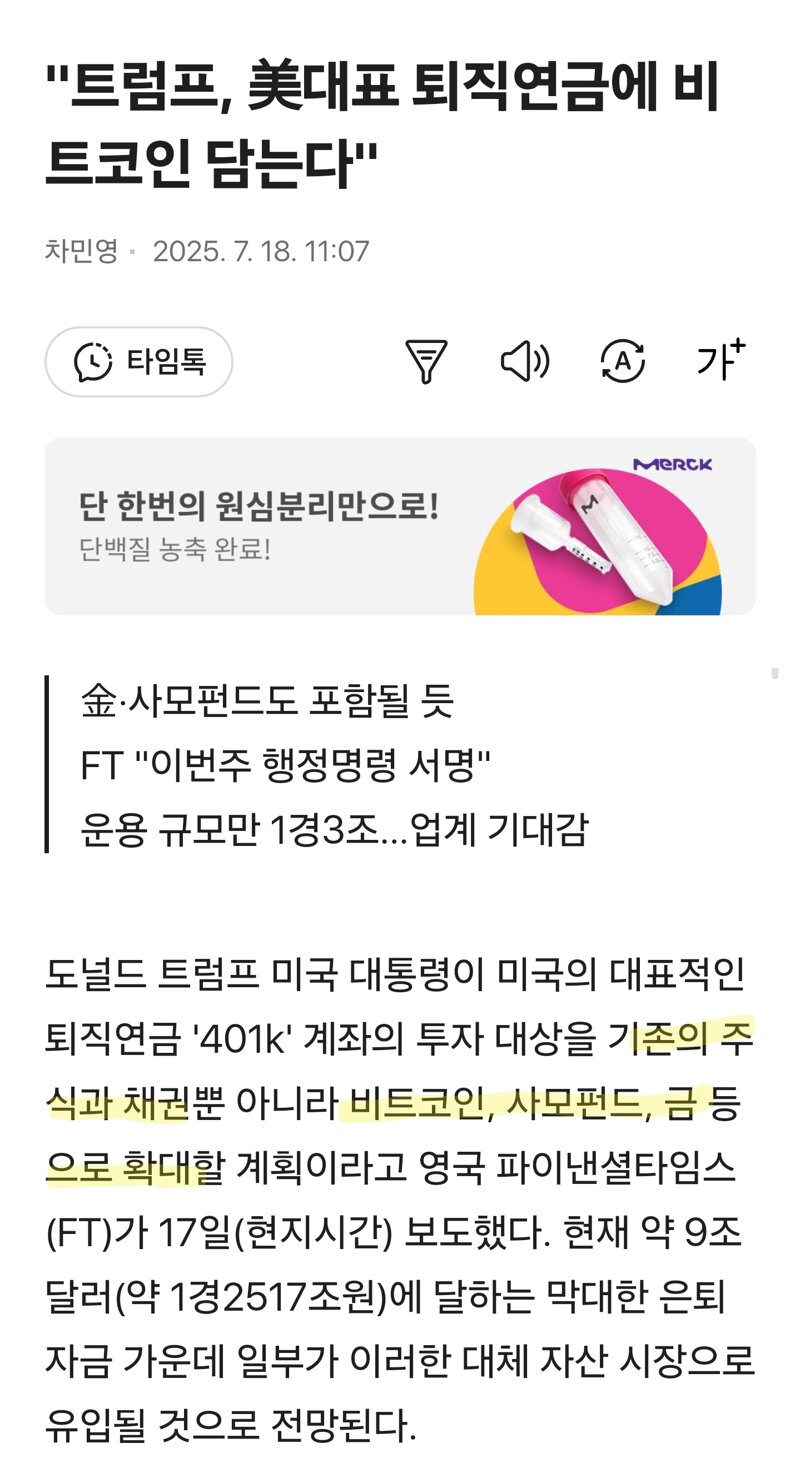This screenshot has width=800, height=1468.
Task: Adjust font size with 가+ icon
Action: tap(721, 359)
